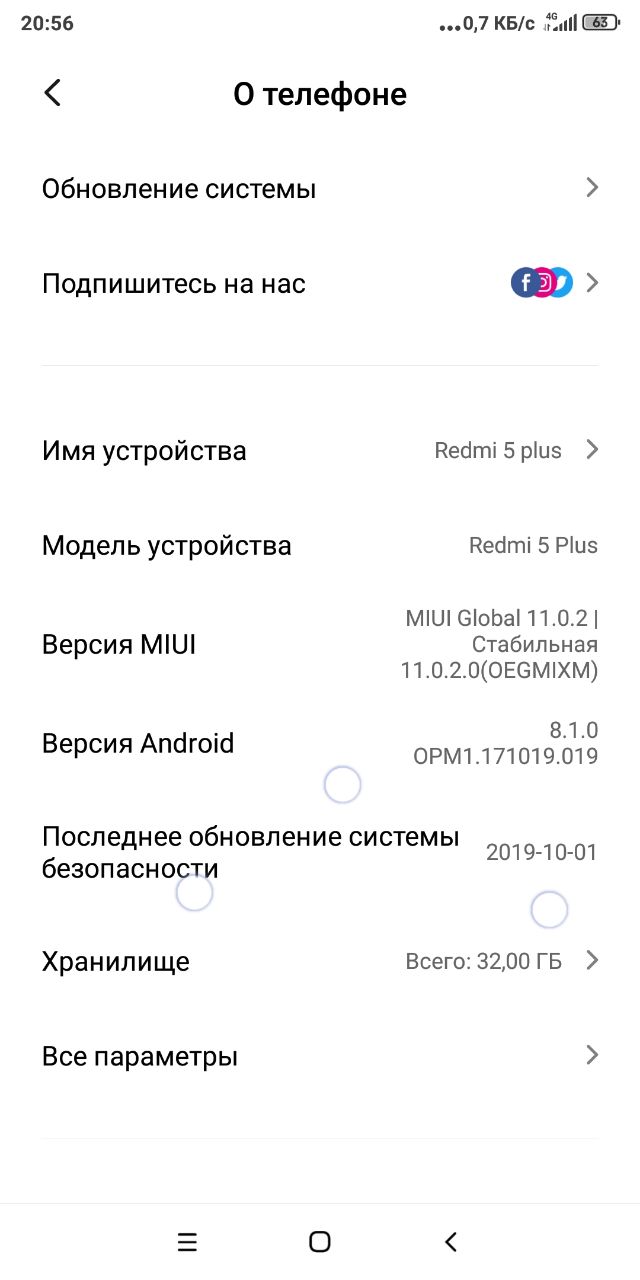Edit Имя устройства Redmi 5 plus
The height and width of the screenshot is (1280, 640).
320,450
